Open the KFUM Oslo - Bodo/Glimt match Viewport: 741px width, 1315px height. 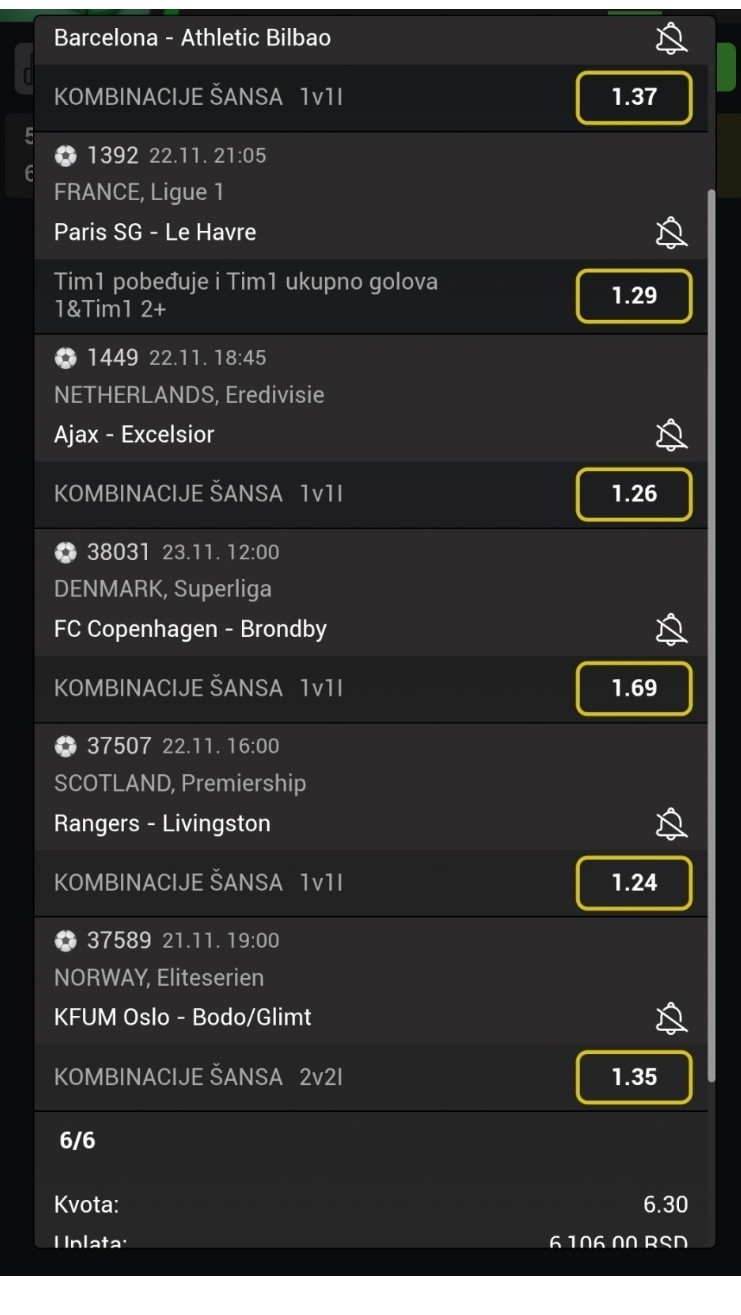pyautogui.click(x=182, y=1017)
